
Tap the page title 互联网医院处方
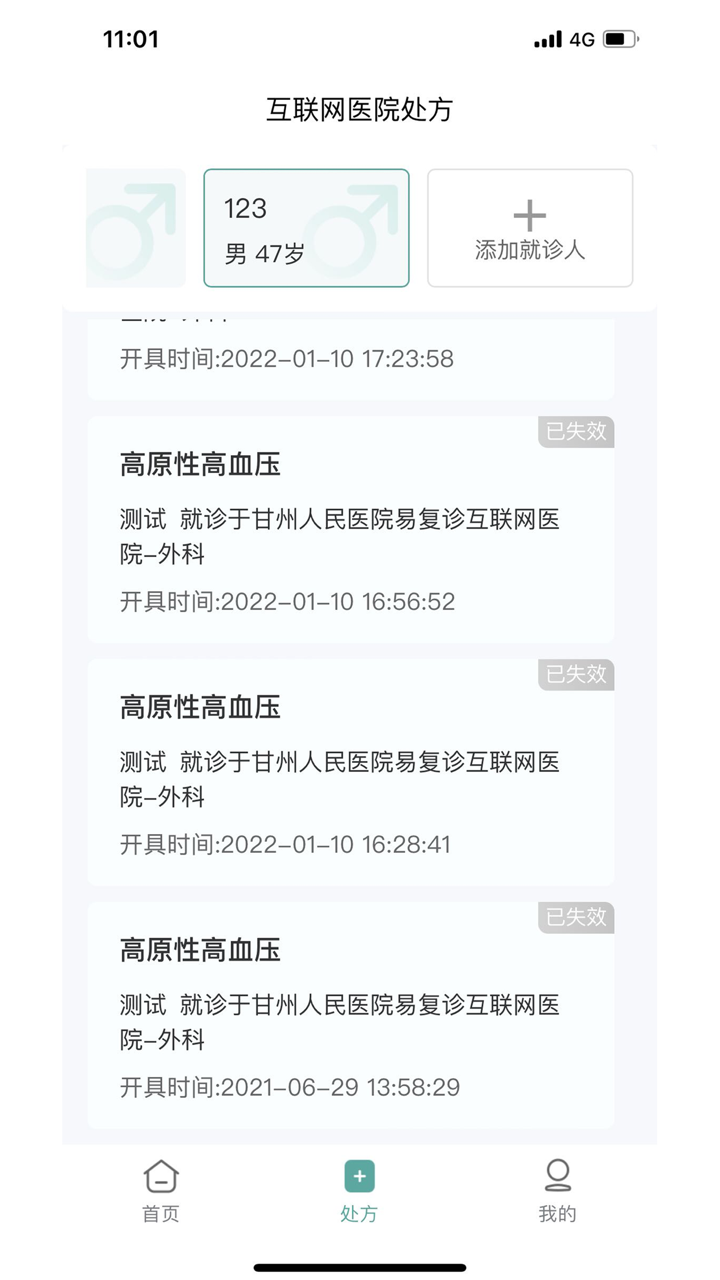[x=359, y=110]
